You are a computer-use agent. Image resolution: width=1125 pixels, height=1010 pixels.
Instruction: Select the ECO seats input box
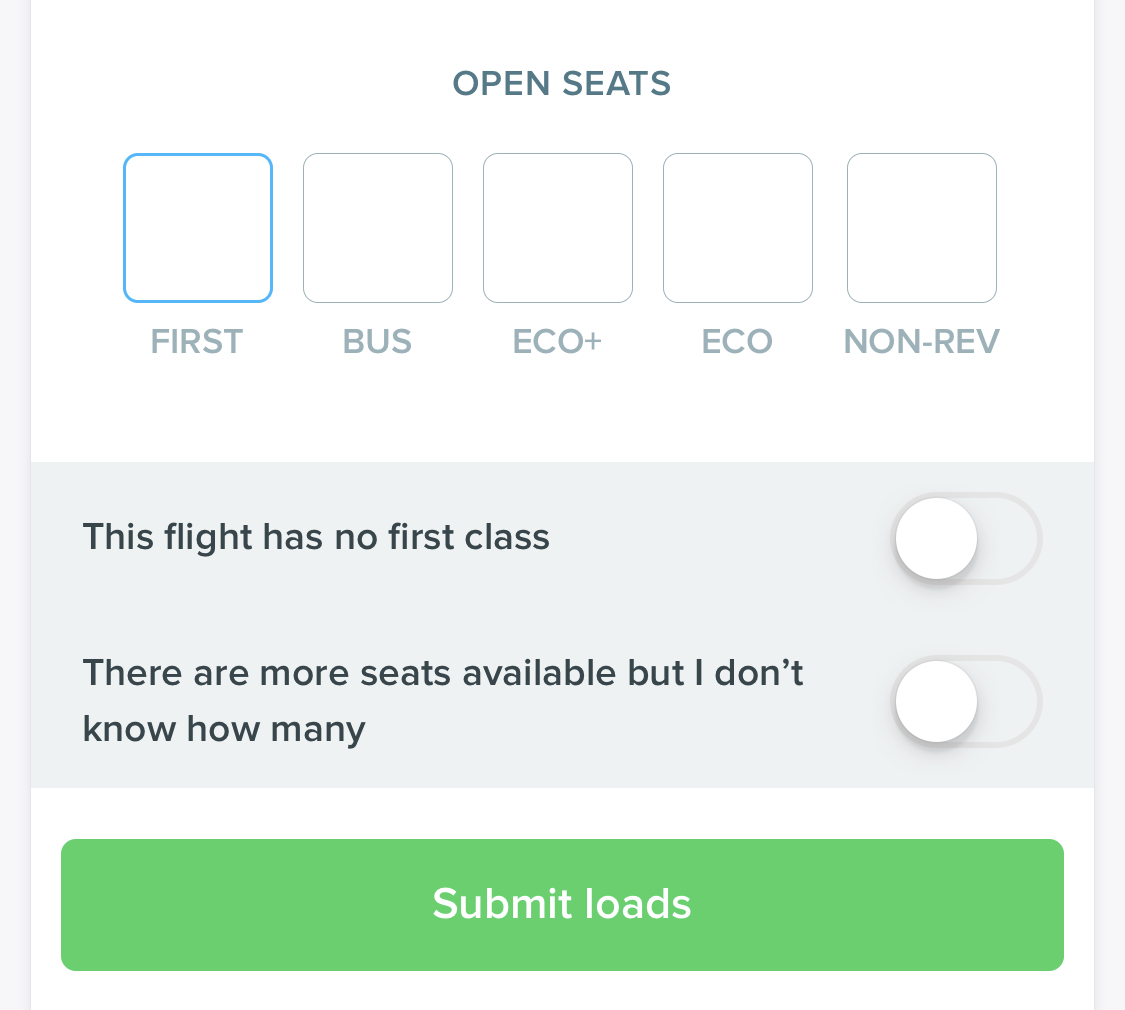[x=738, y=228]
